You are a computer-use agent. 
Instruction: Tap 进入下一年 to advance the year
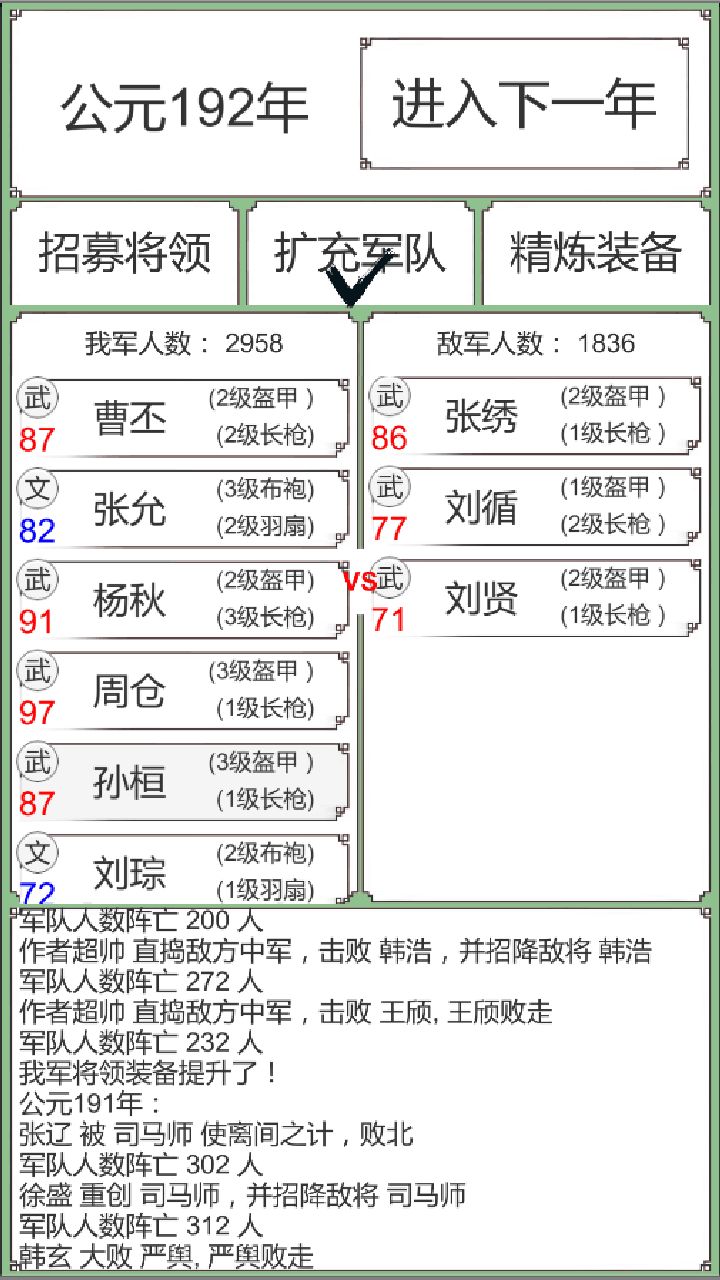click(x=524, y=105)
